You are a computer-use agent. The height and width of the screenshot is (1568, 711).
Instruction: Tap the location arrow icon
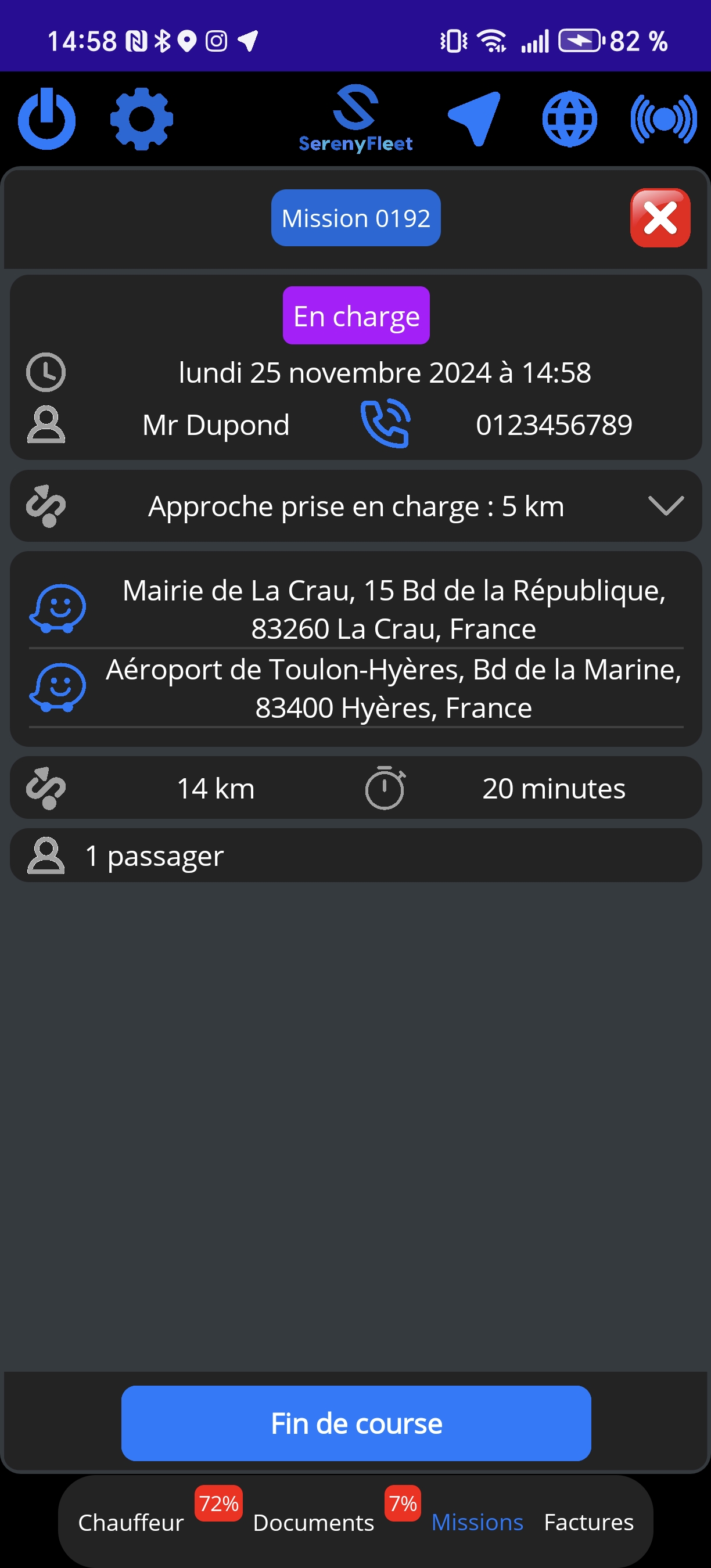[x=475, y=118]
